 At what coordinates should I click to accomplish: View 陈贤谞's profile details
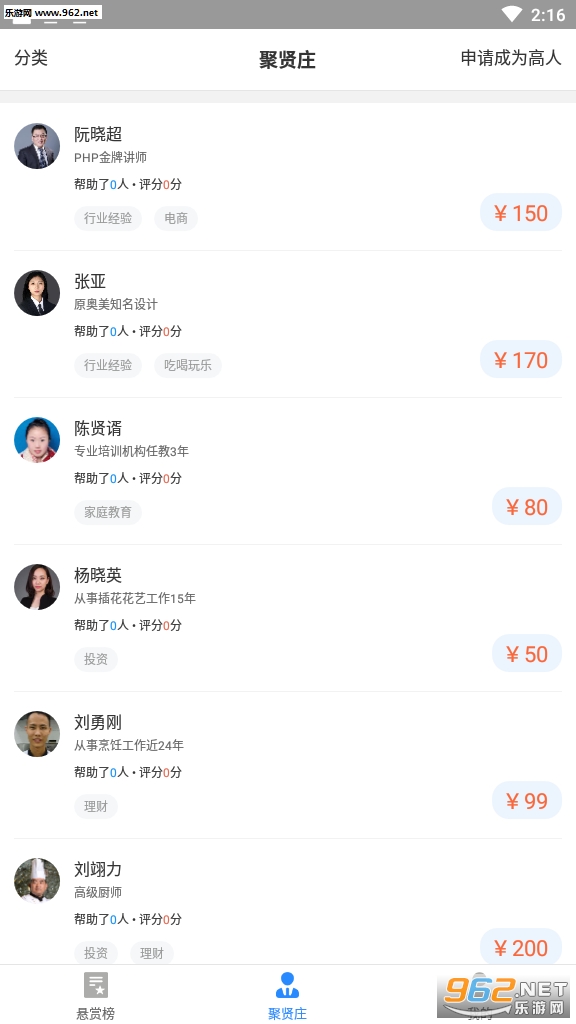(288, 471)
